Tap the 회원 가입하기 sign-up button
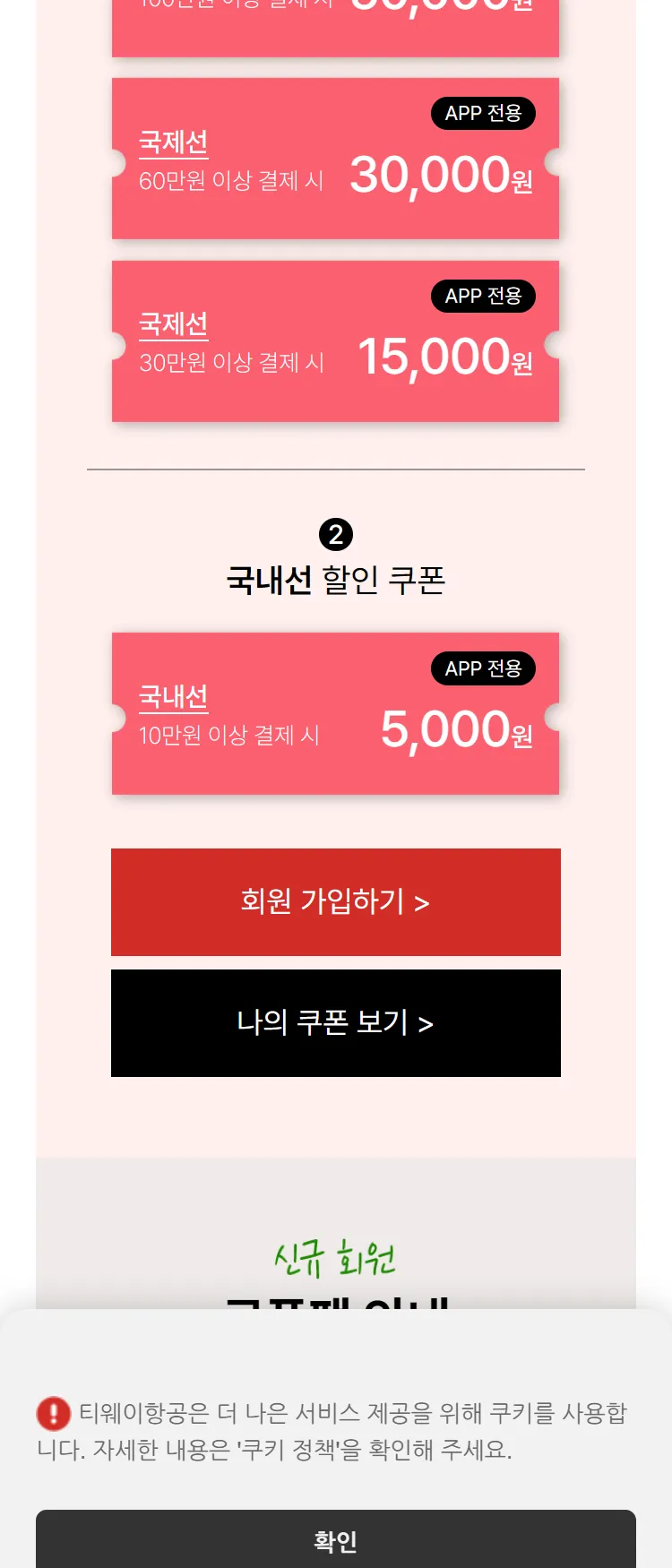This screenshot has width=672, height=1568. [x=335, y=901]
